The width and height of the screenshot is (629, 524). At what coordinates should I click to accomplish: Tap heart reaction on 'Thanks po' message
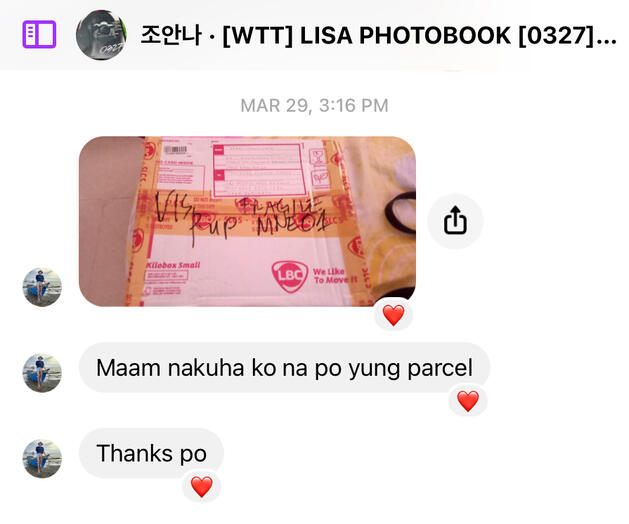[201, 487]
